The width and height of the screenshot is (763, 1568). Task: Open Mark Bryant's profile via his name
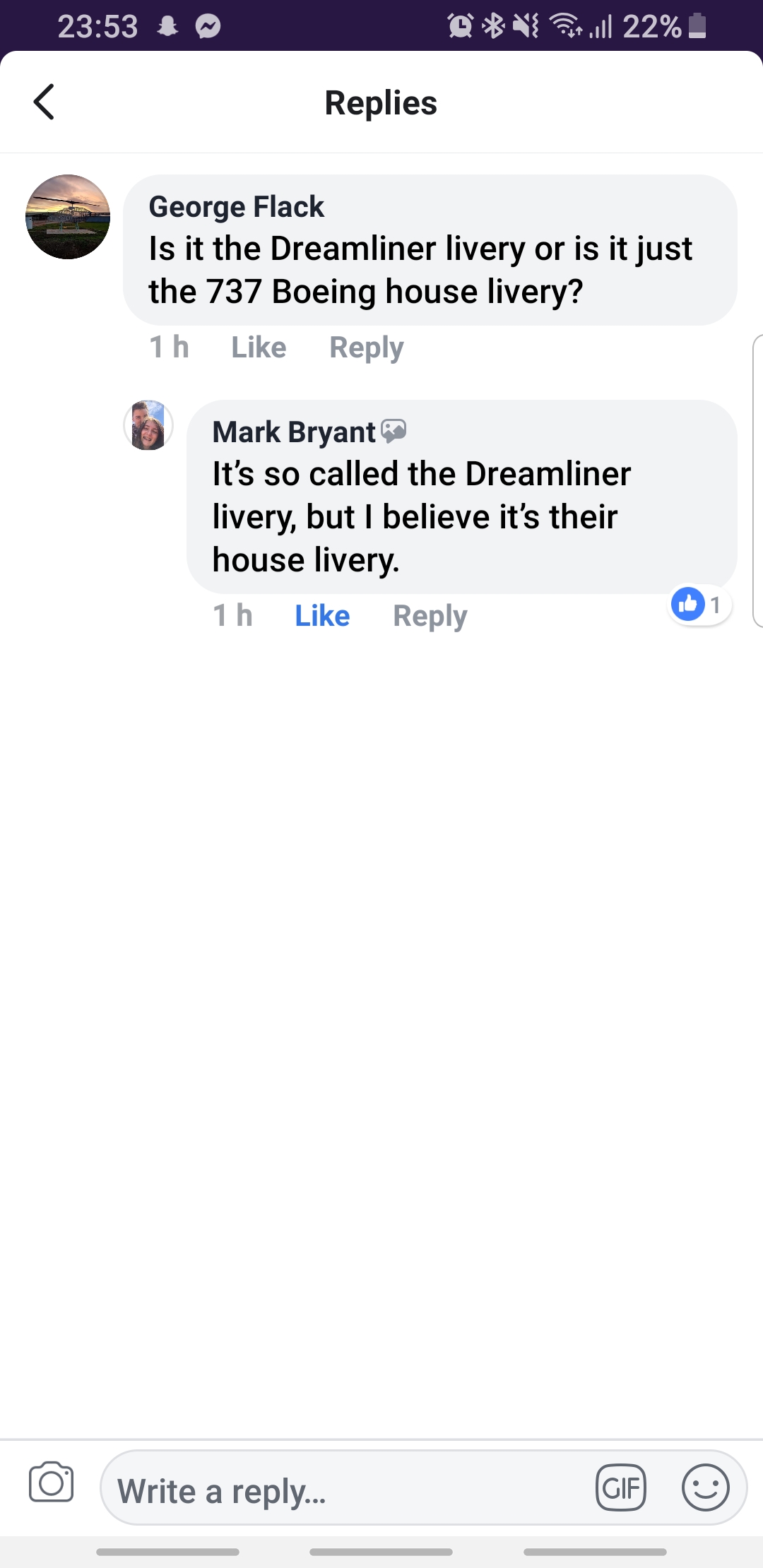click(x=294, y=432)
